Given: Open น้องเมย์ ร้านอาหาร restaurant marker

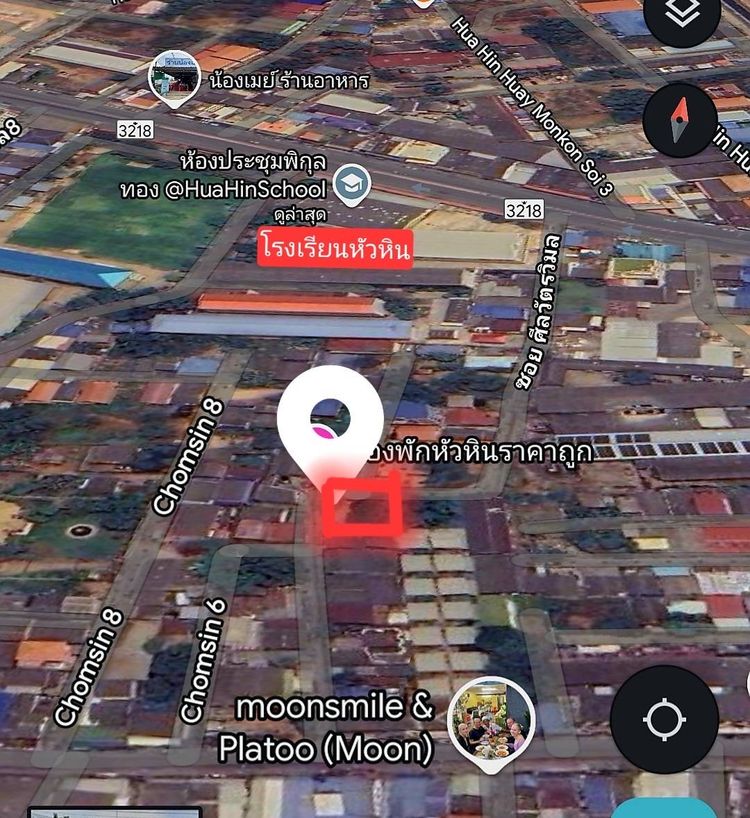Looking at the screenshot, I should pos(174,77).
